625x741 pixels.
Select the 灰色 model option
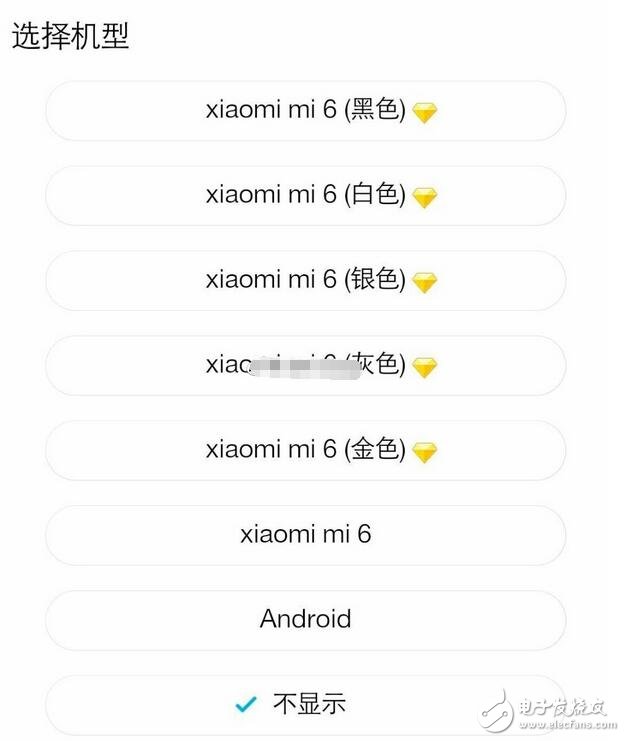306,366
